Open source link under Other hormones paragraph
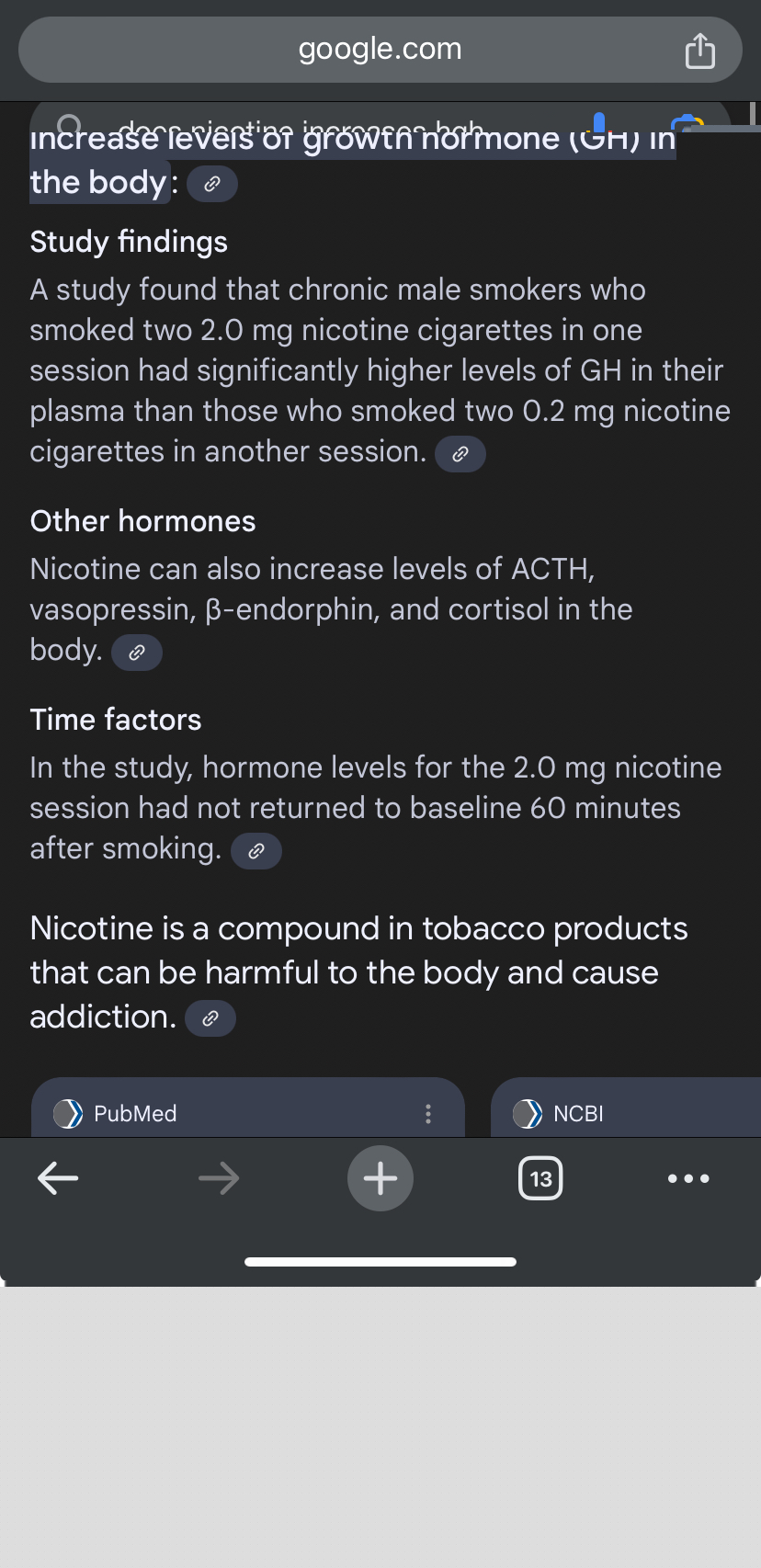Screen dimensions: 761x1568 pos(137,653)
